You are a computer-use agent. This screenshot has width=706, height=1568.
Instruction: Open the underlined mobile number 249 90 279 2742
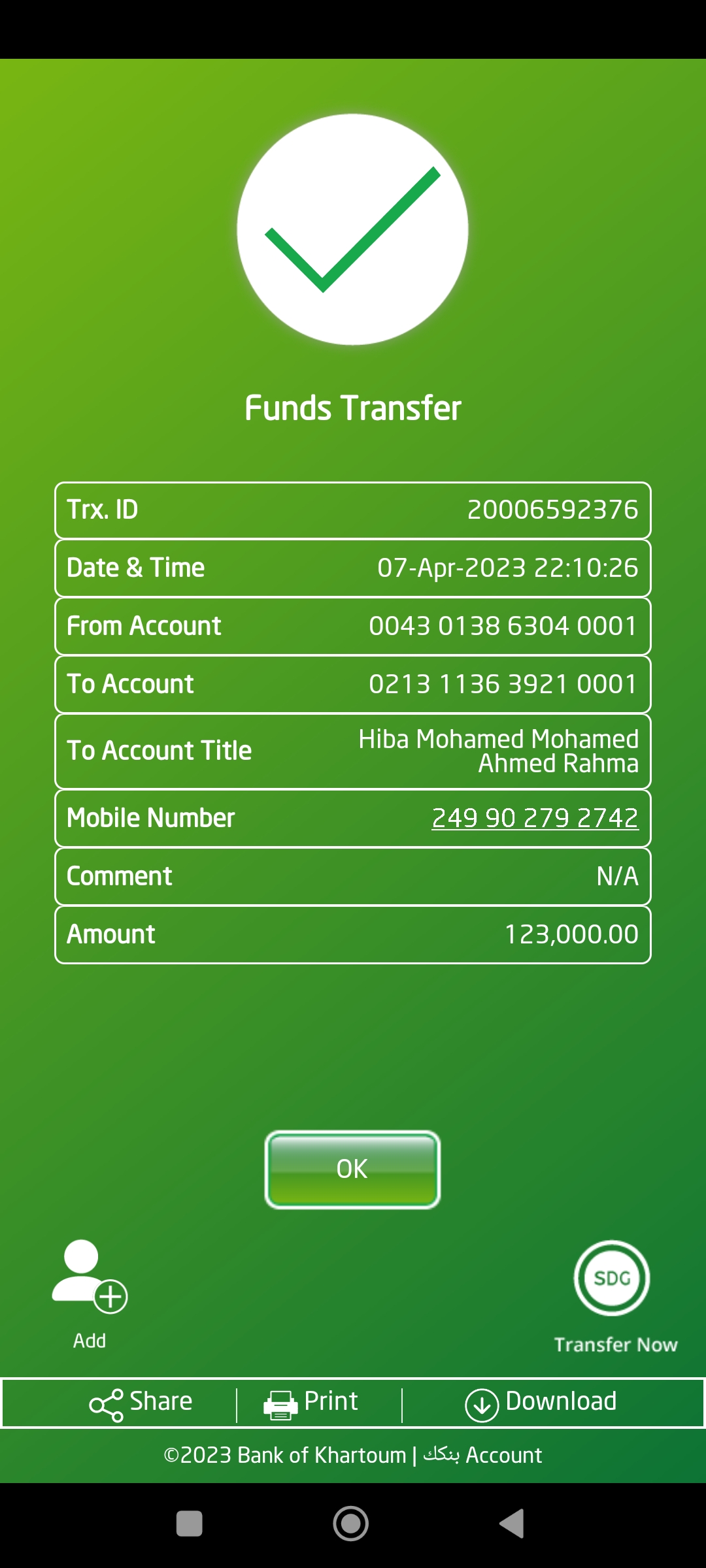pyautogui.click(x=535, y=818)
